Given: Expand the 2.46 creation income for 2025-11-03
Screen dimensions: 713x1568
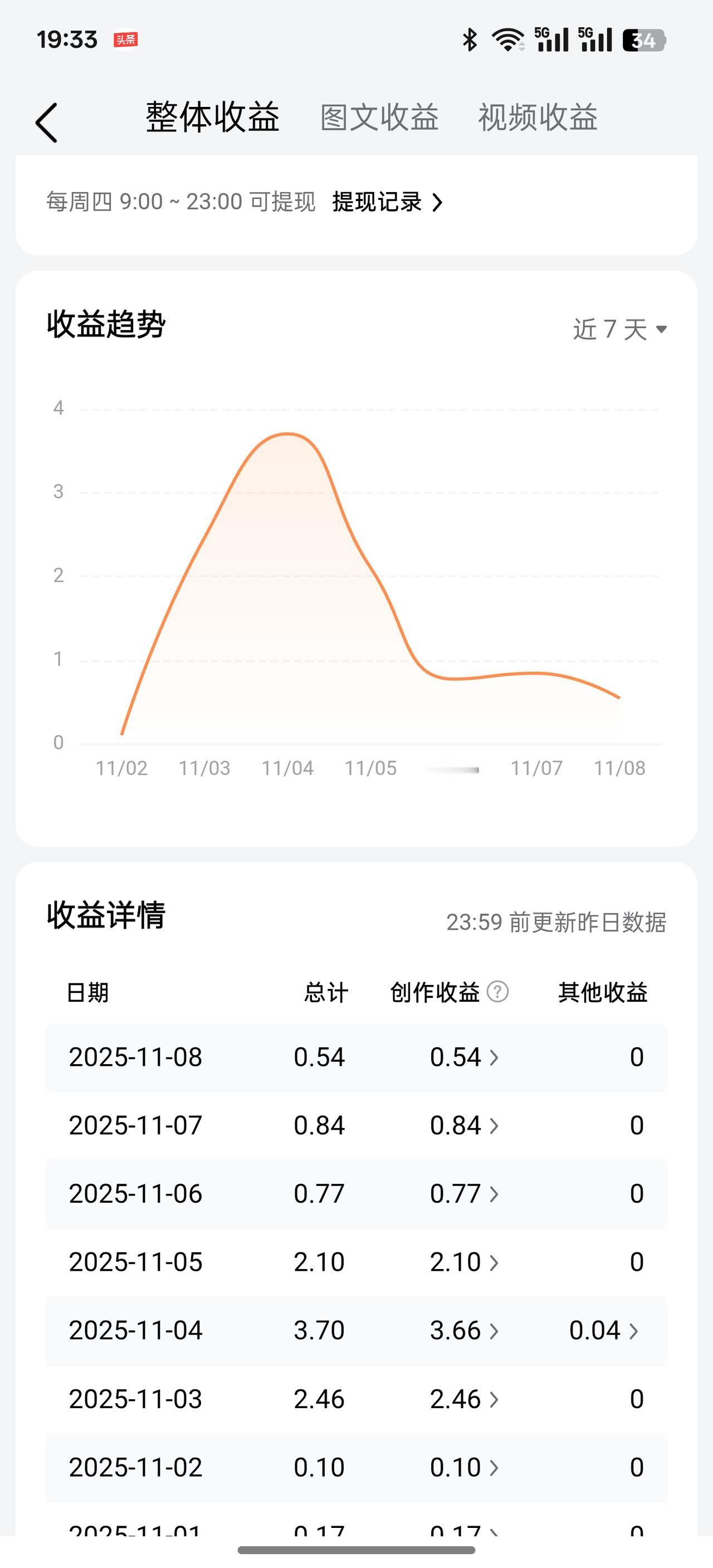Looking at the screenshot, I should point(464,1399).
